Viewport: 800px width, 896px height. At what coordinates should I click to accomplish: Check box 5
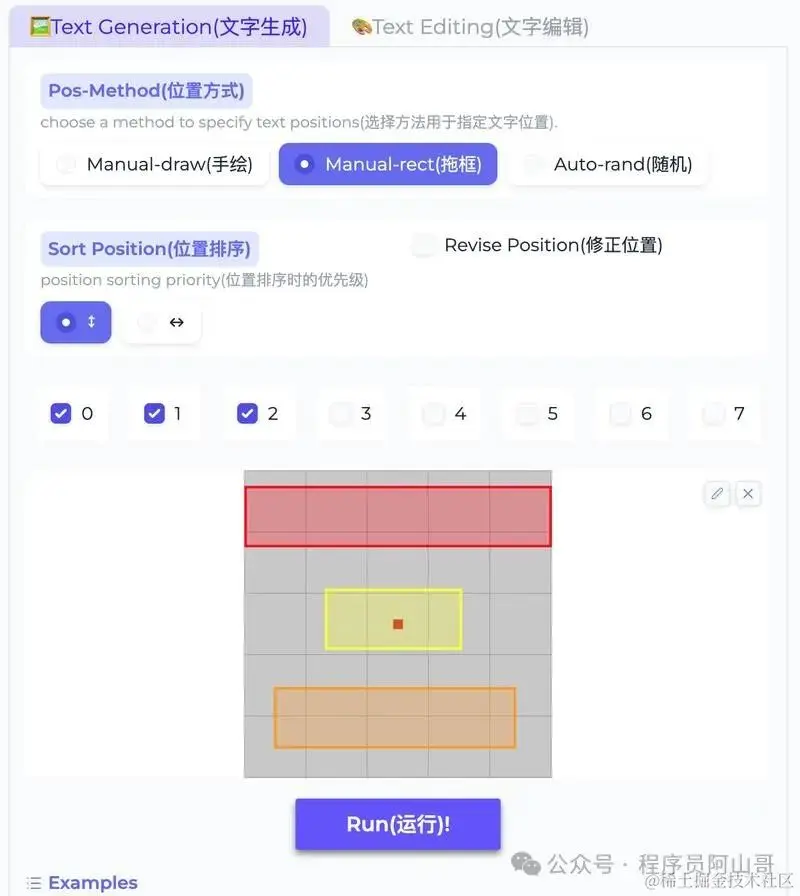click(x=527, y=413)
